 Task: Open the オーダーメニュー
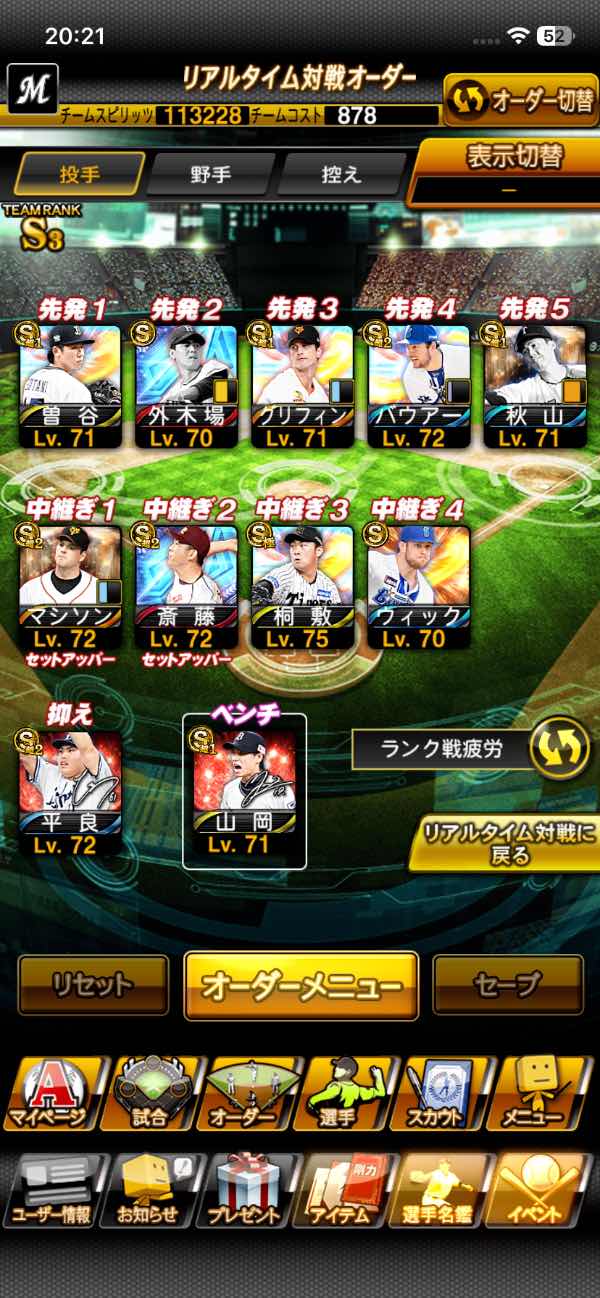(300, 985)
